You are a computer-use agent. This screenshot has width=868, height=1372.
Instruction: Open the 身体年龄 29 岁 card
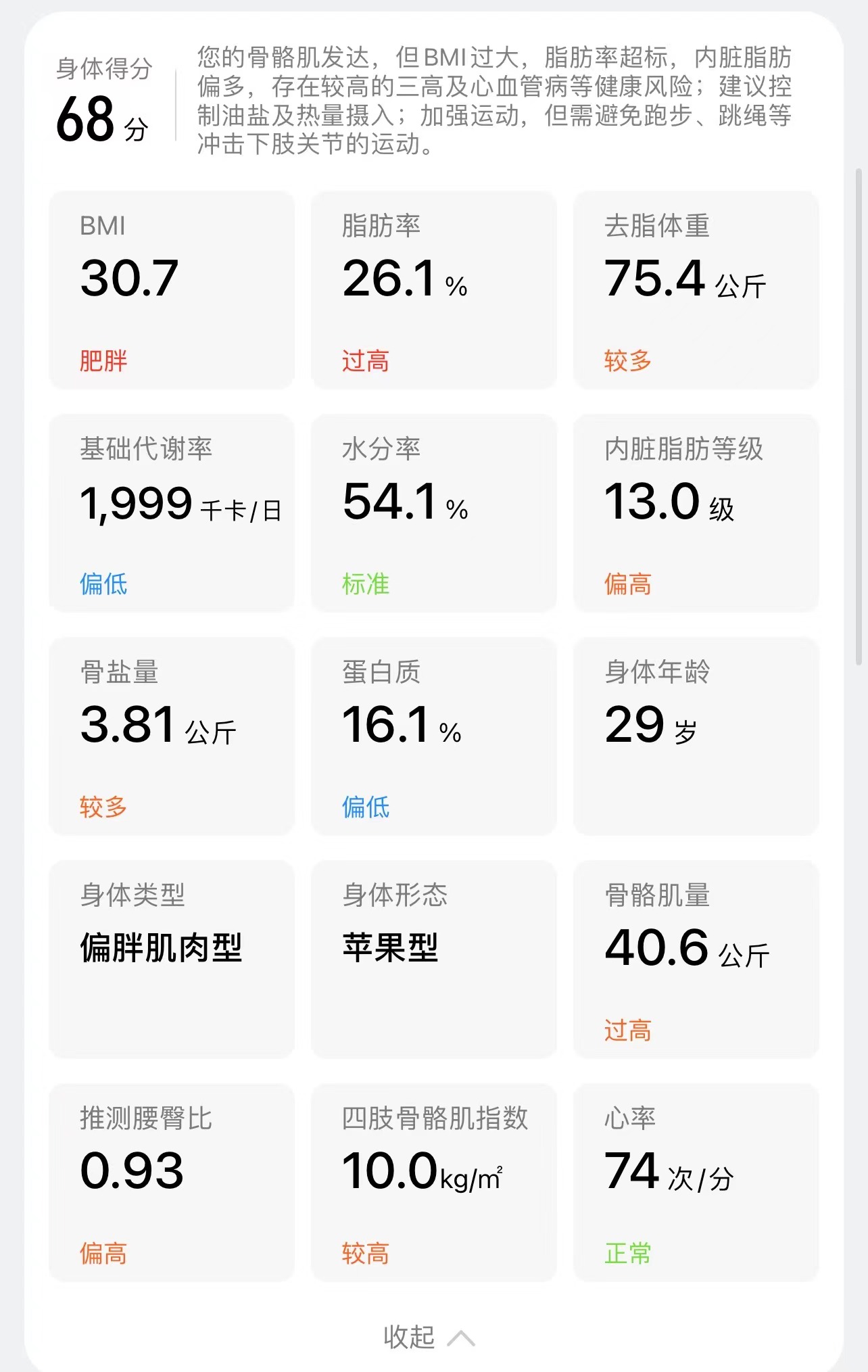696,736
